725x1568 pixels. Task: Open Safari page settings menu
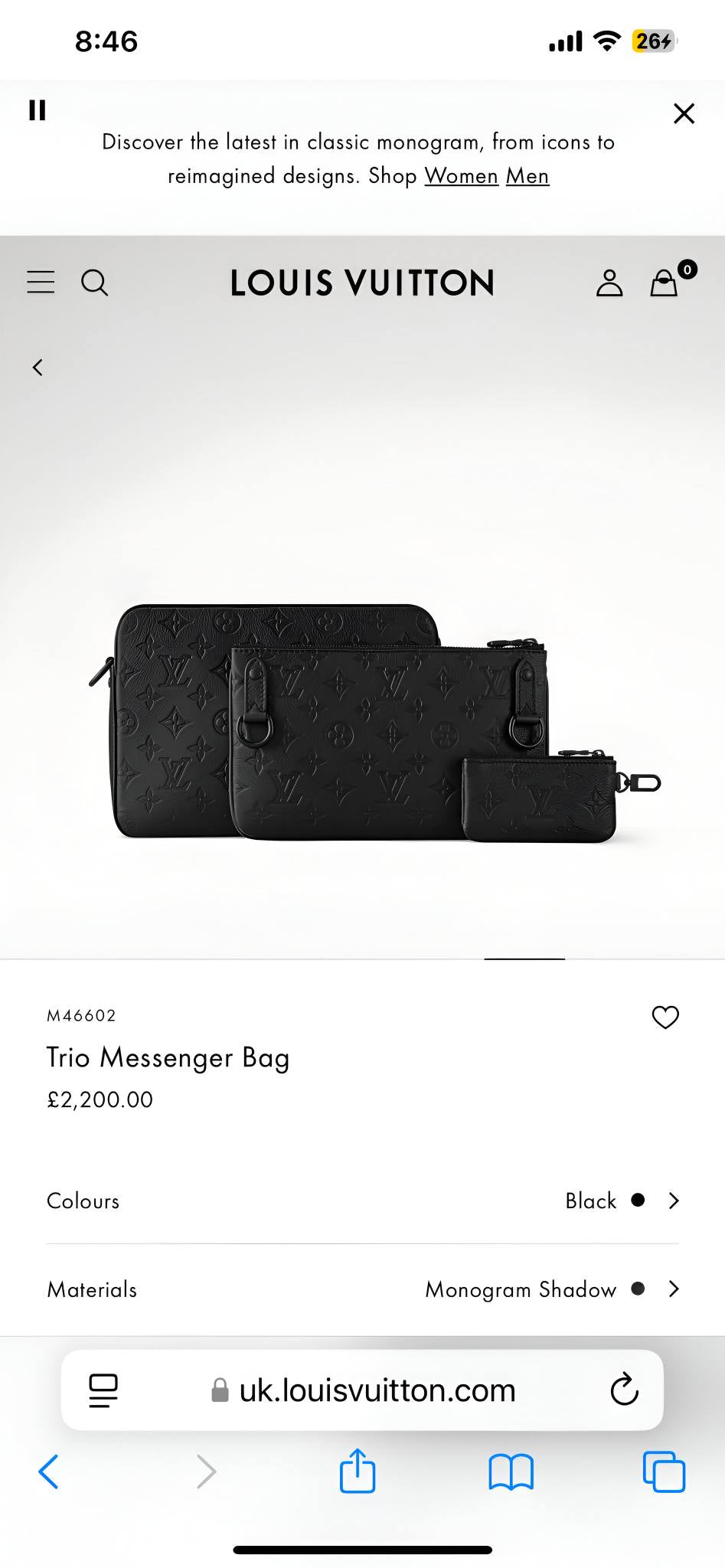103,1390
